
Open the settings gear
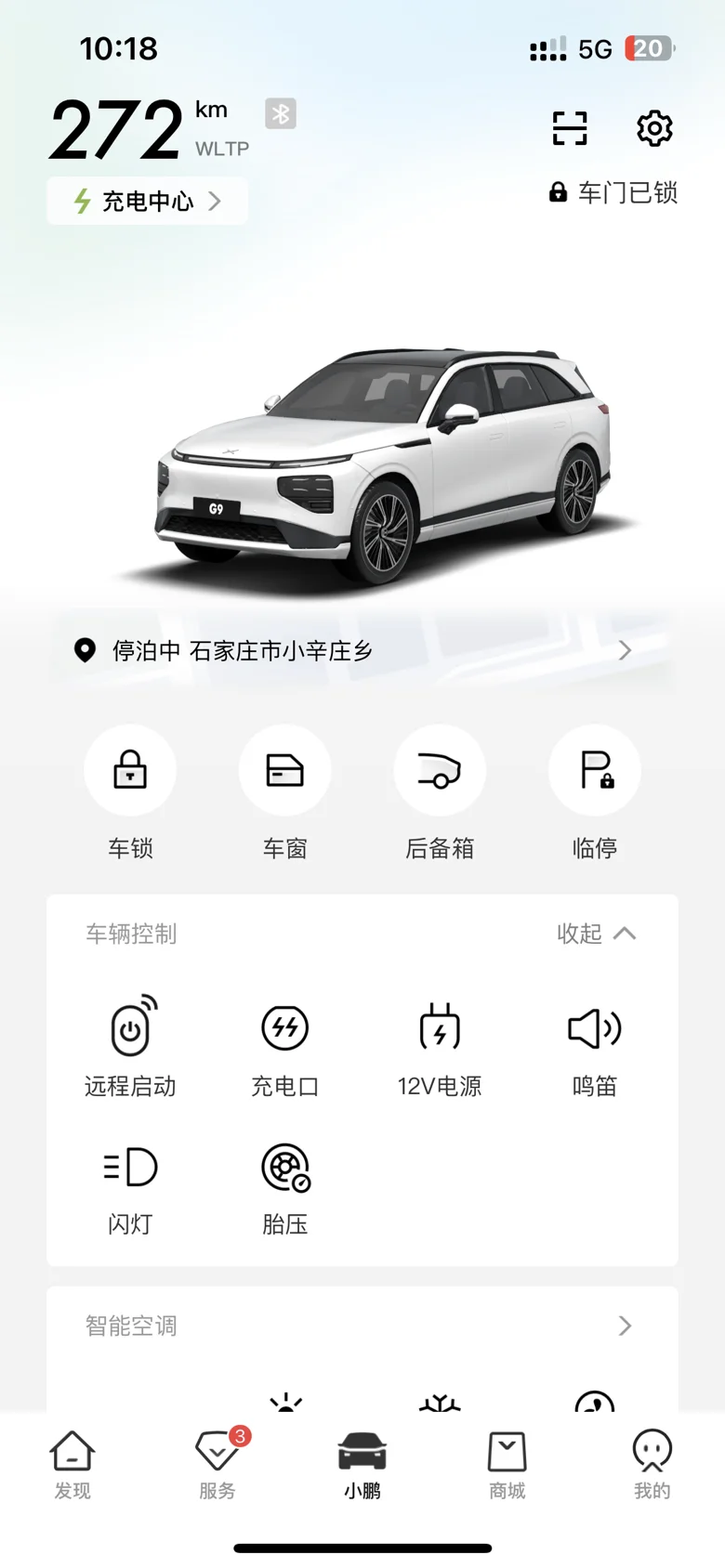654,128
